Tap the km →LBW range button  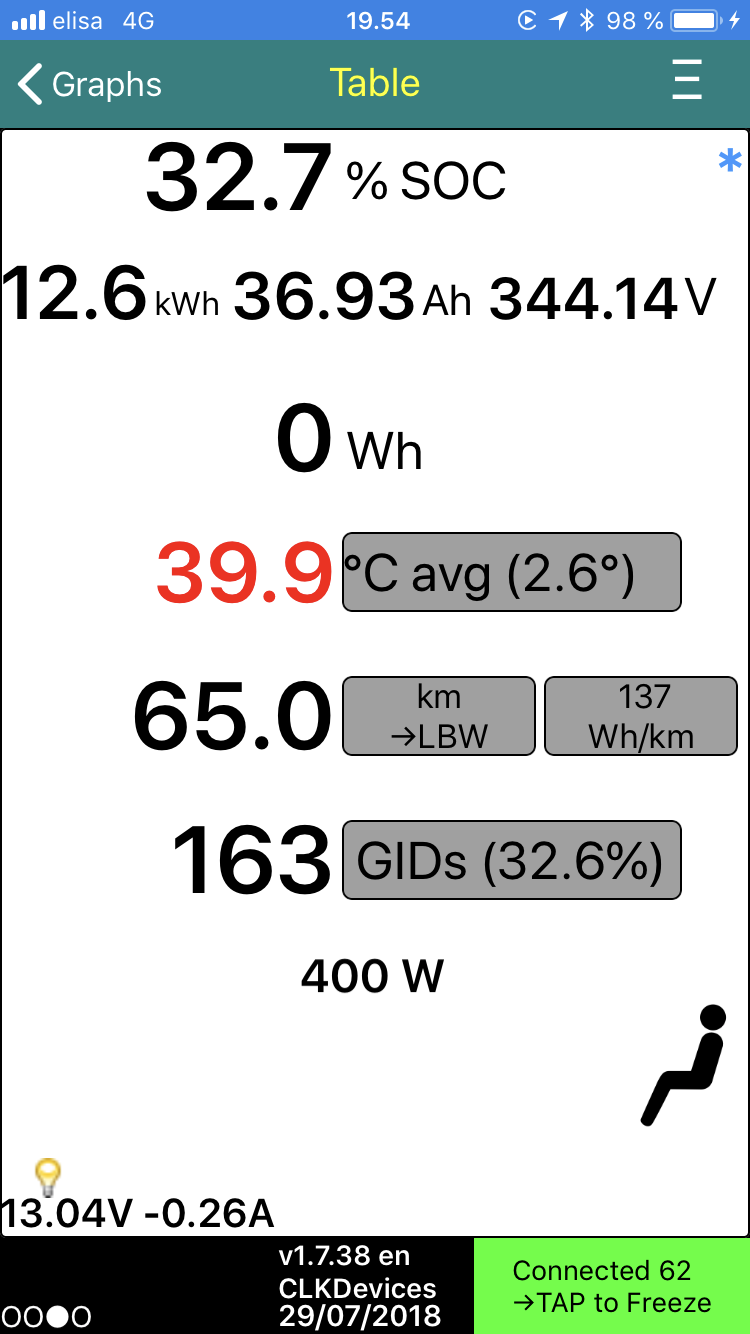(x=439, y=716)
